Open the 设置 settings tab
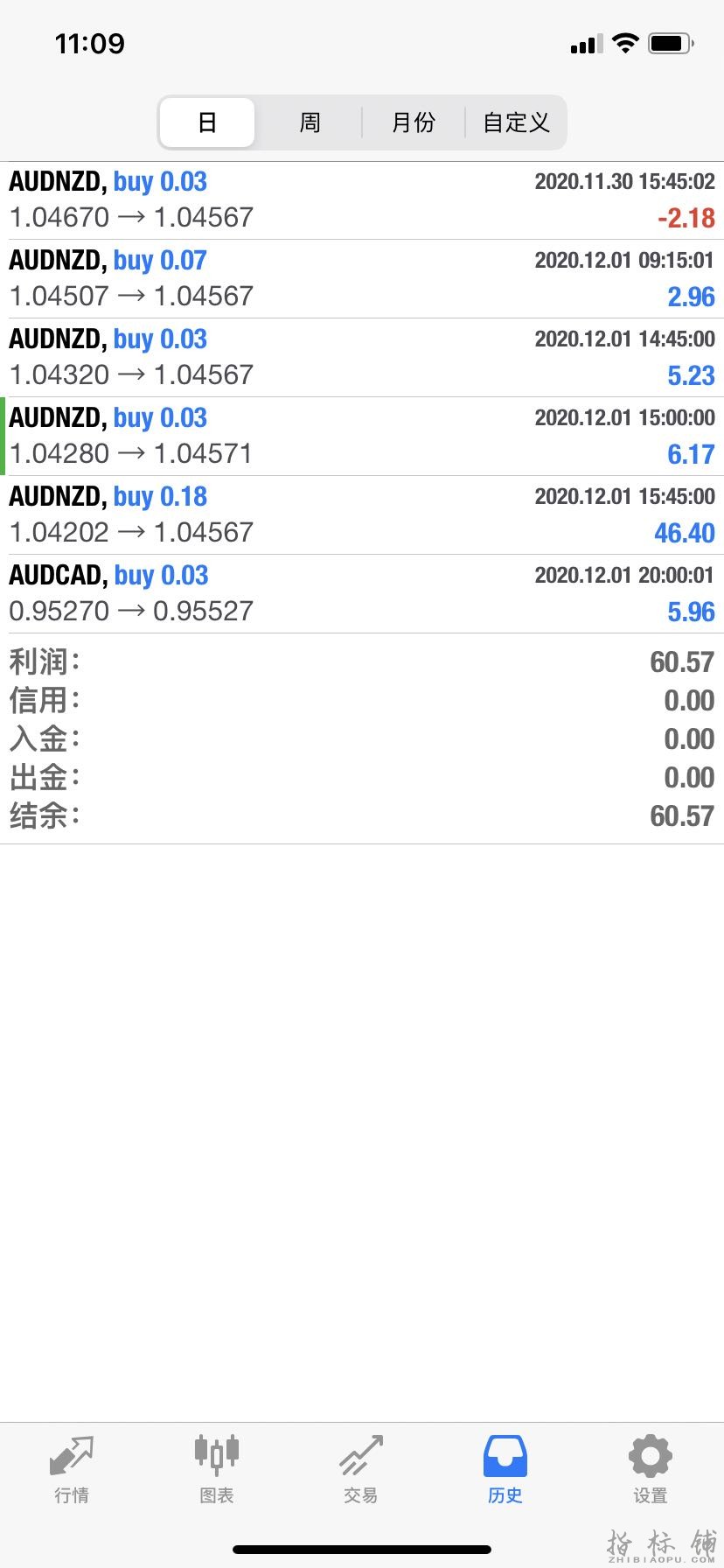This screenshot has height=1568, width=724. coord(650,1470)
